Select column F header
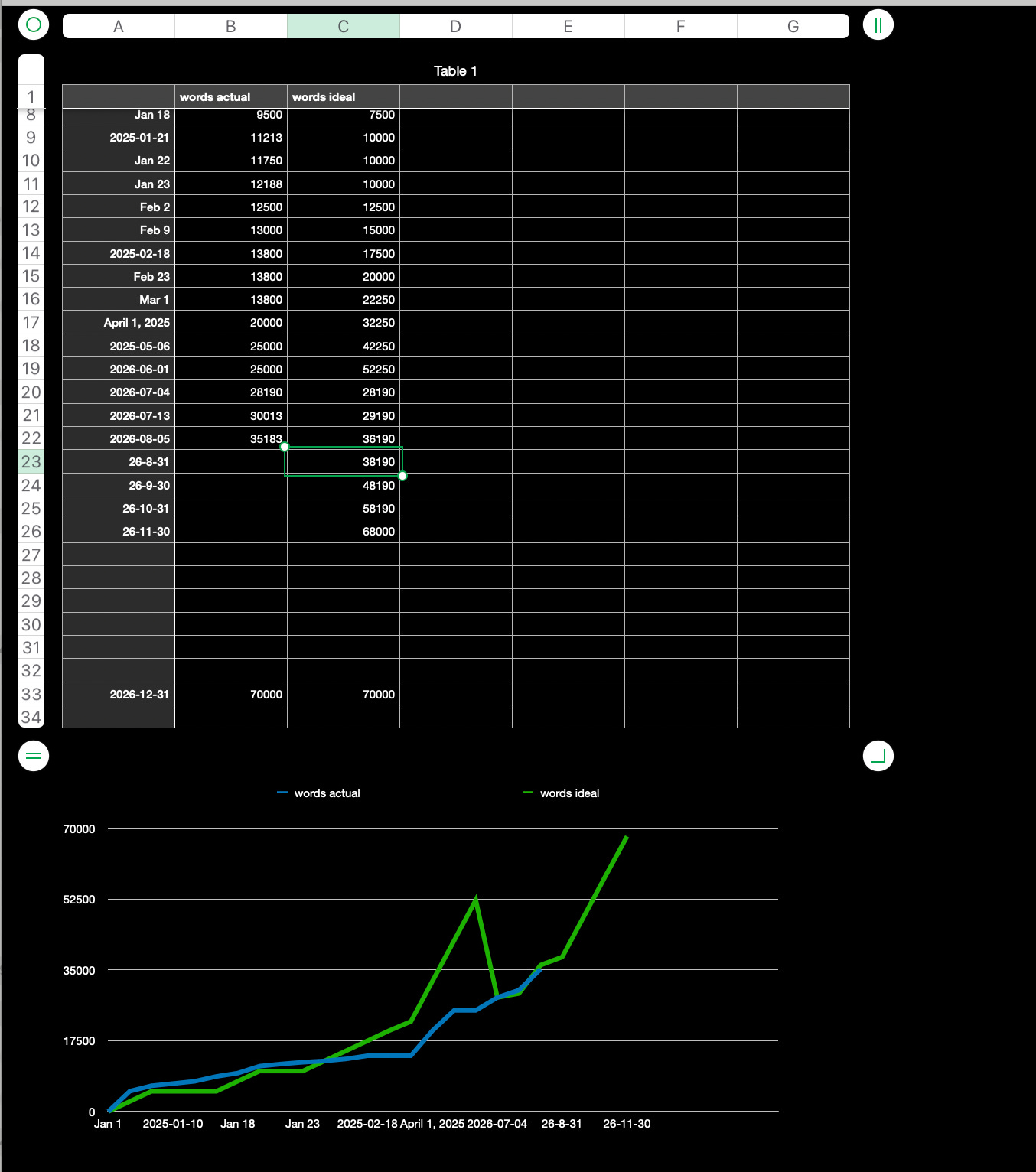Image resolution: width=1036 pixels, height=1172 pixels. pos(681,26)
